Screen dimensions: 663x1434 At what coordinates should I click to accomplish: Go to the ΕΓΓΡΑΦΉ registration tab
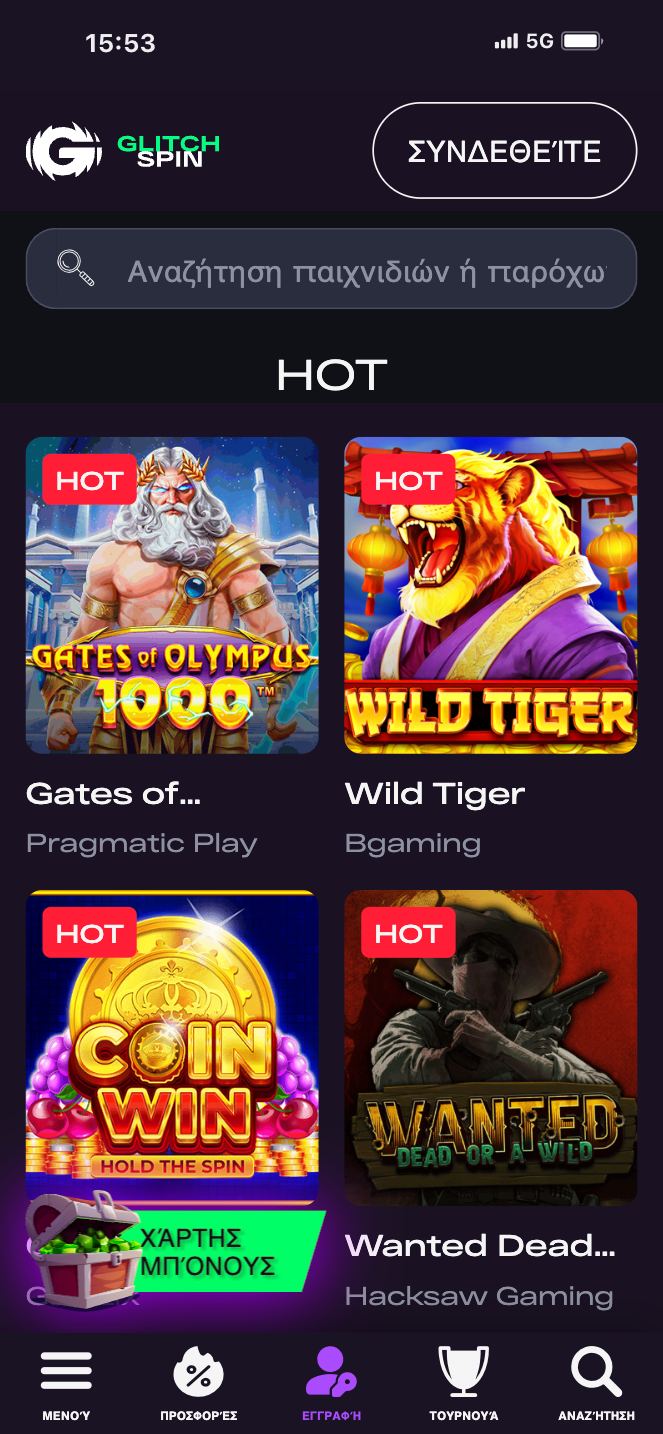[x=331, y=1382]
